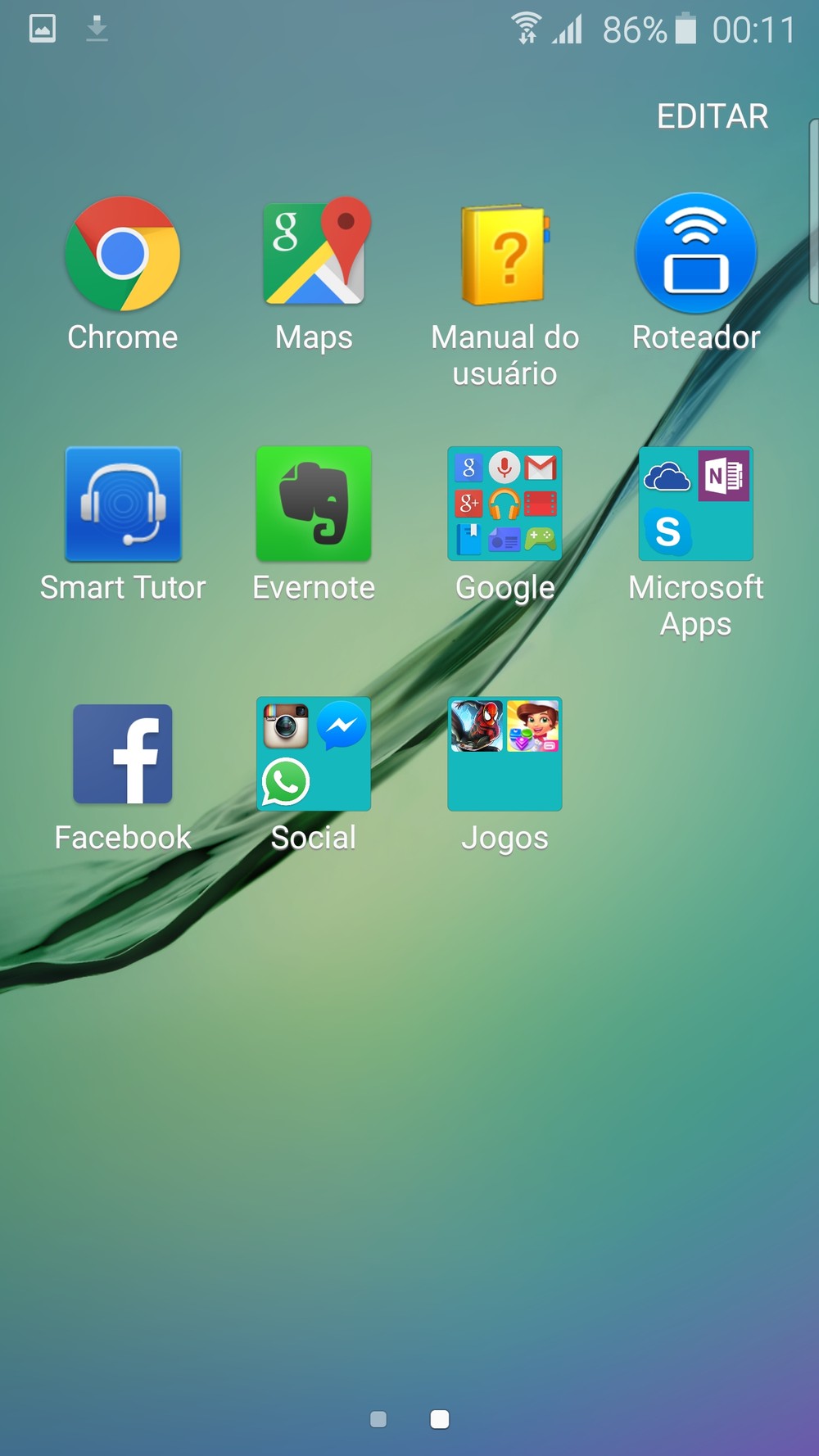Open the Microsoft Apps folder

point(696,504)
